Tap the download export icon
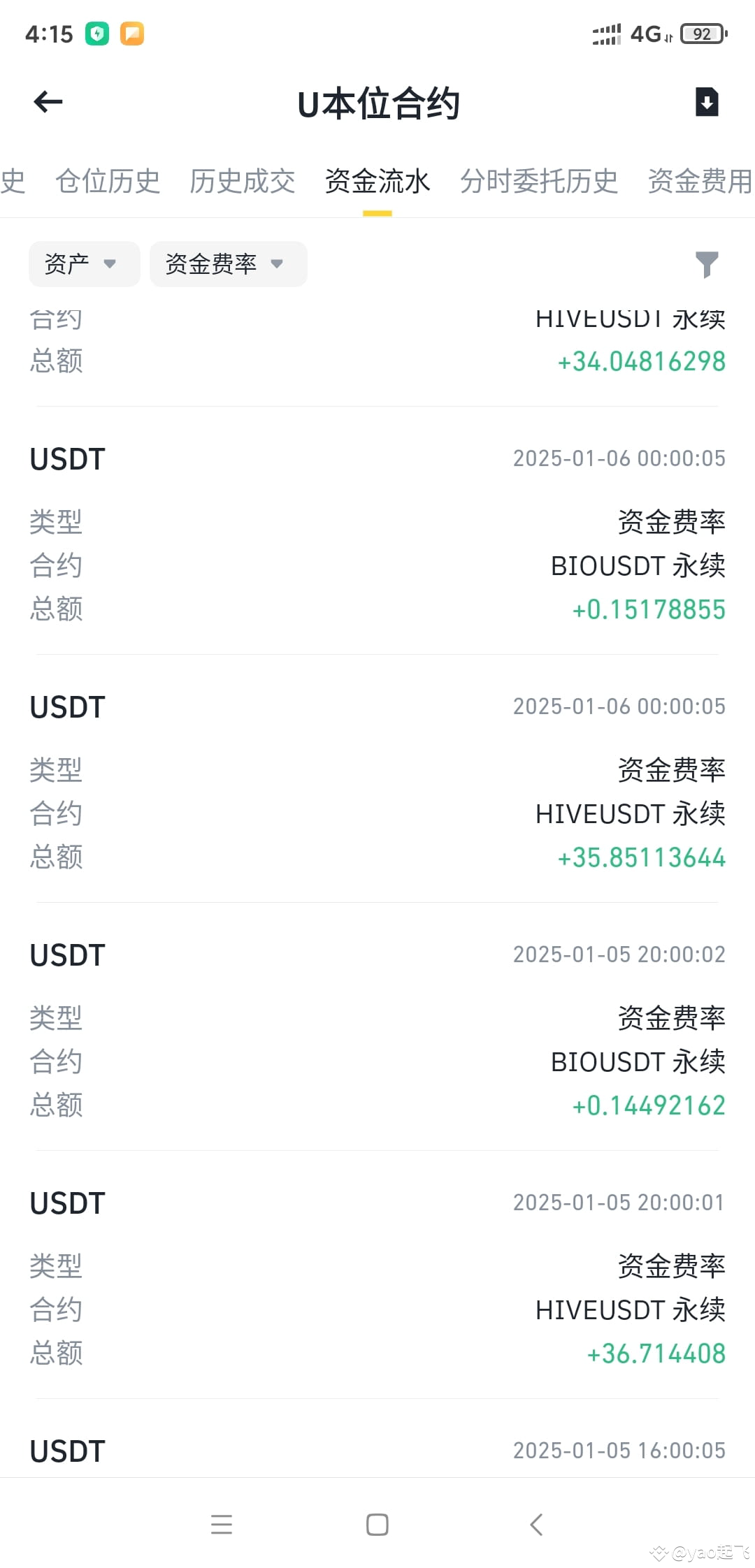Screen dimensions: 755x1568 point(707,102)
